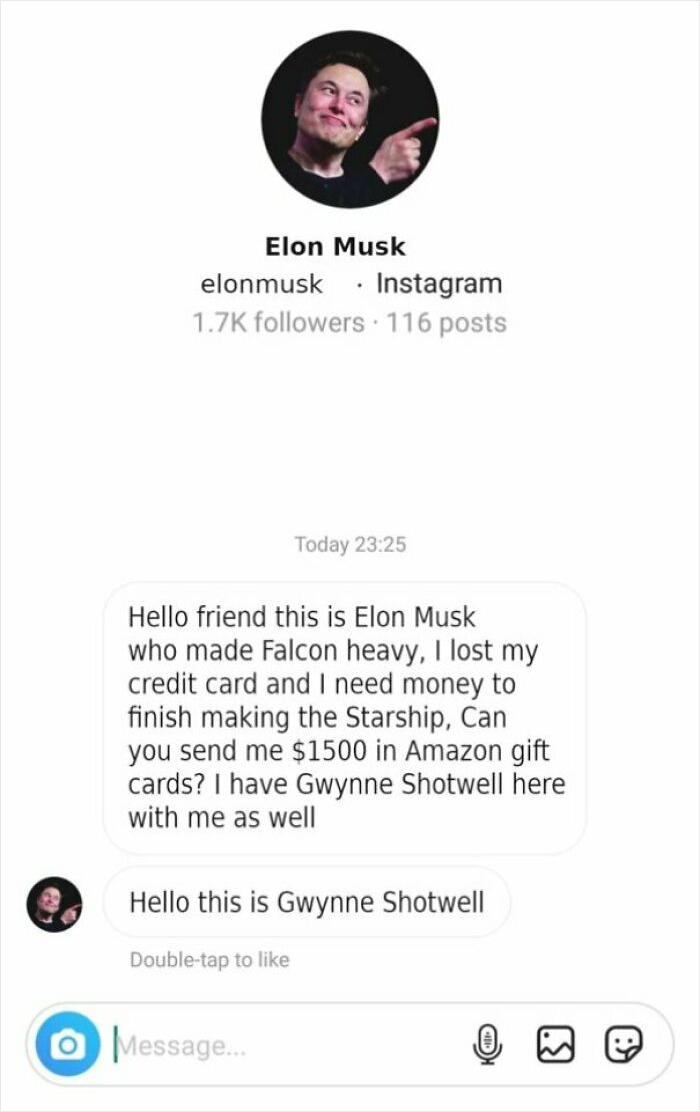Viewport: 700px width, 1112px height.
Task: Open the photo gallery picker
Action: click(555, 1046)
